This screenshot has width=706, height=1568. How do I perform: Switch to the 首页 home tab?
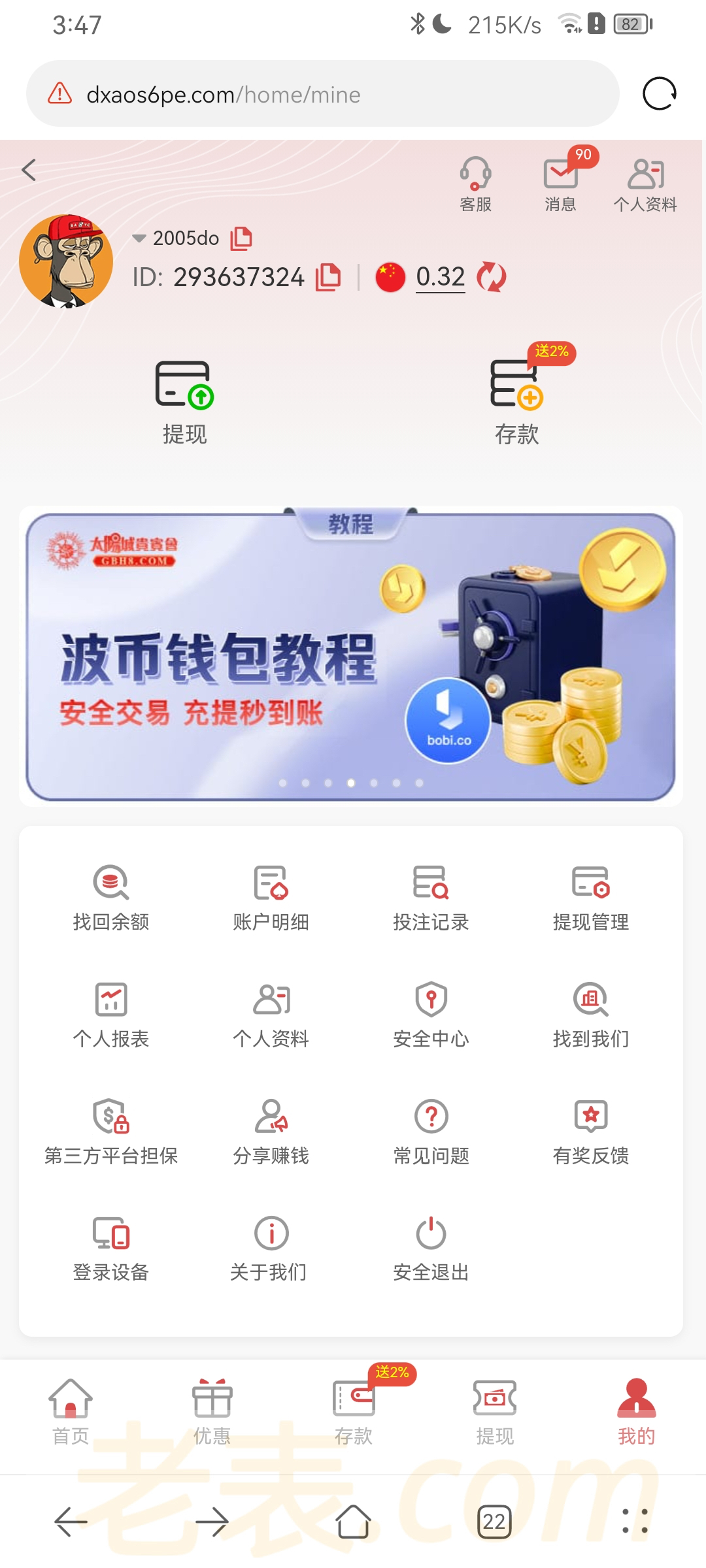[x=71, y=1411]
